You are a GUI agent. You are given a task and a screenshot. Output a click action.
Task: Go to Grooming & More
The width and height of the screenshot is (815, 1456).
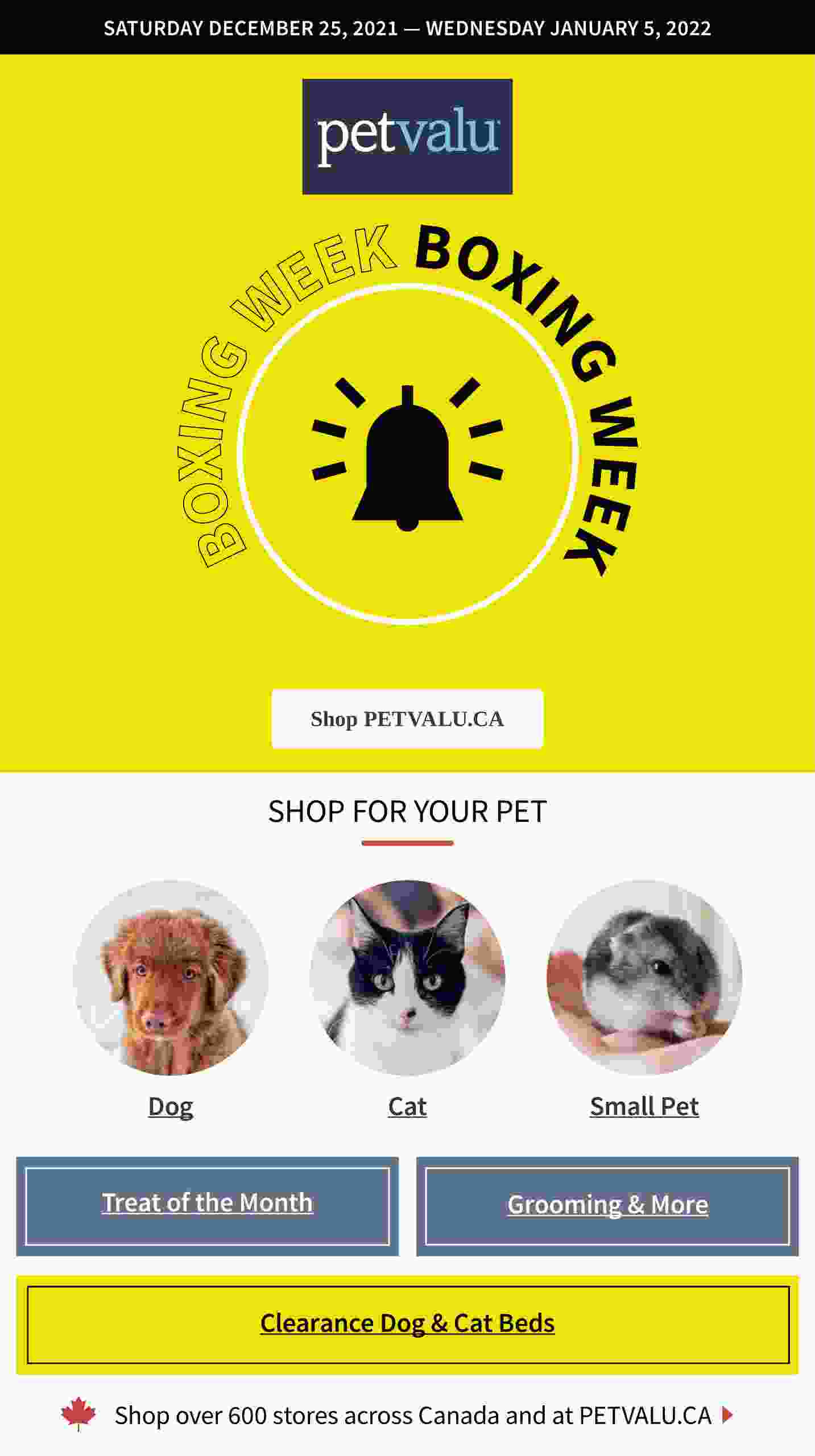607,1205
